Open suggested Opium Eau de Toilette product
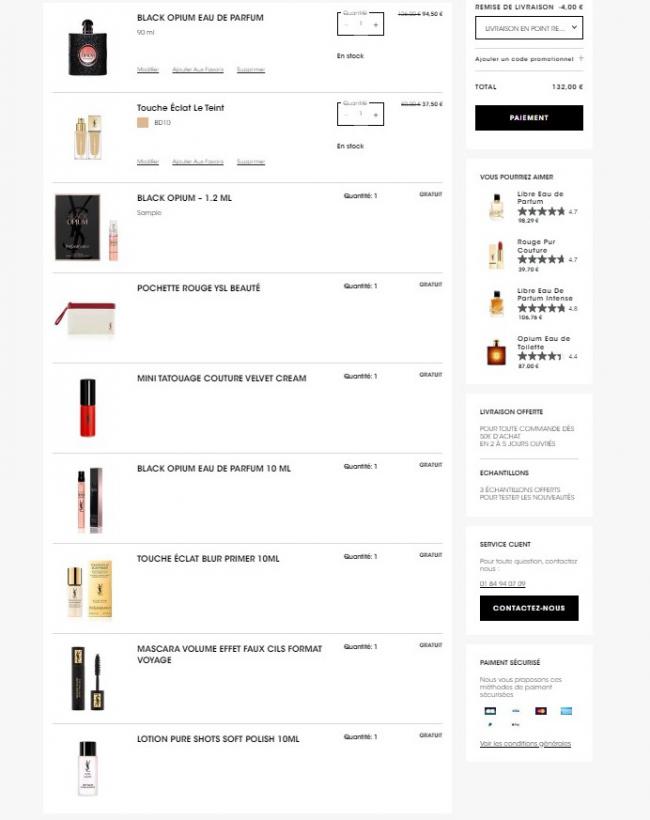Viewport: 650px width, 820px height. 543,343
